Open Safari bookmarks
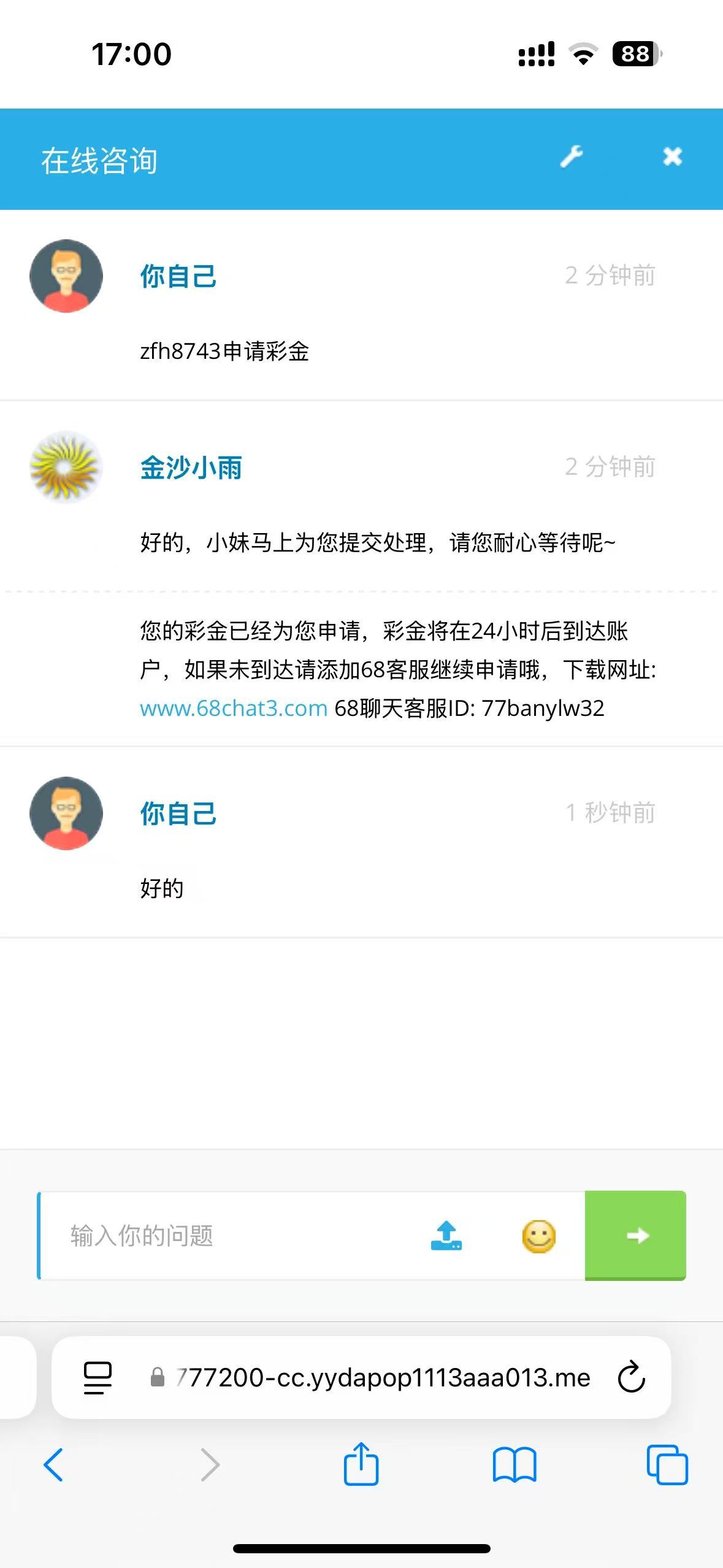This screenshot has width=723, height=1568. pos(514,1465)
